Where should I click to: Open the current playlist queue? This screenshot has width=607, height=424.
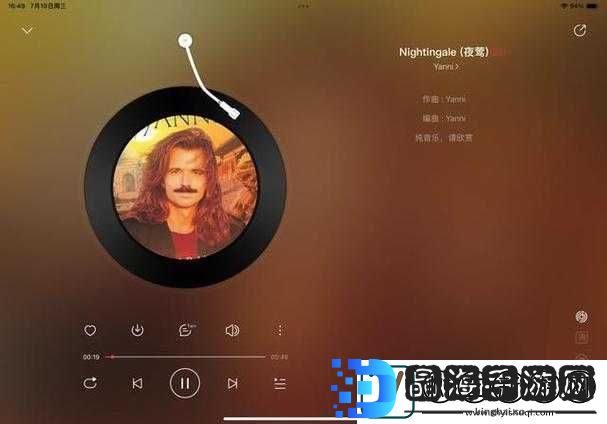280,383
